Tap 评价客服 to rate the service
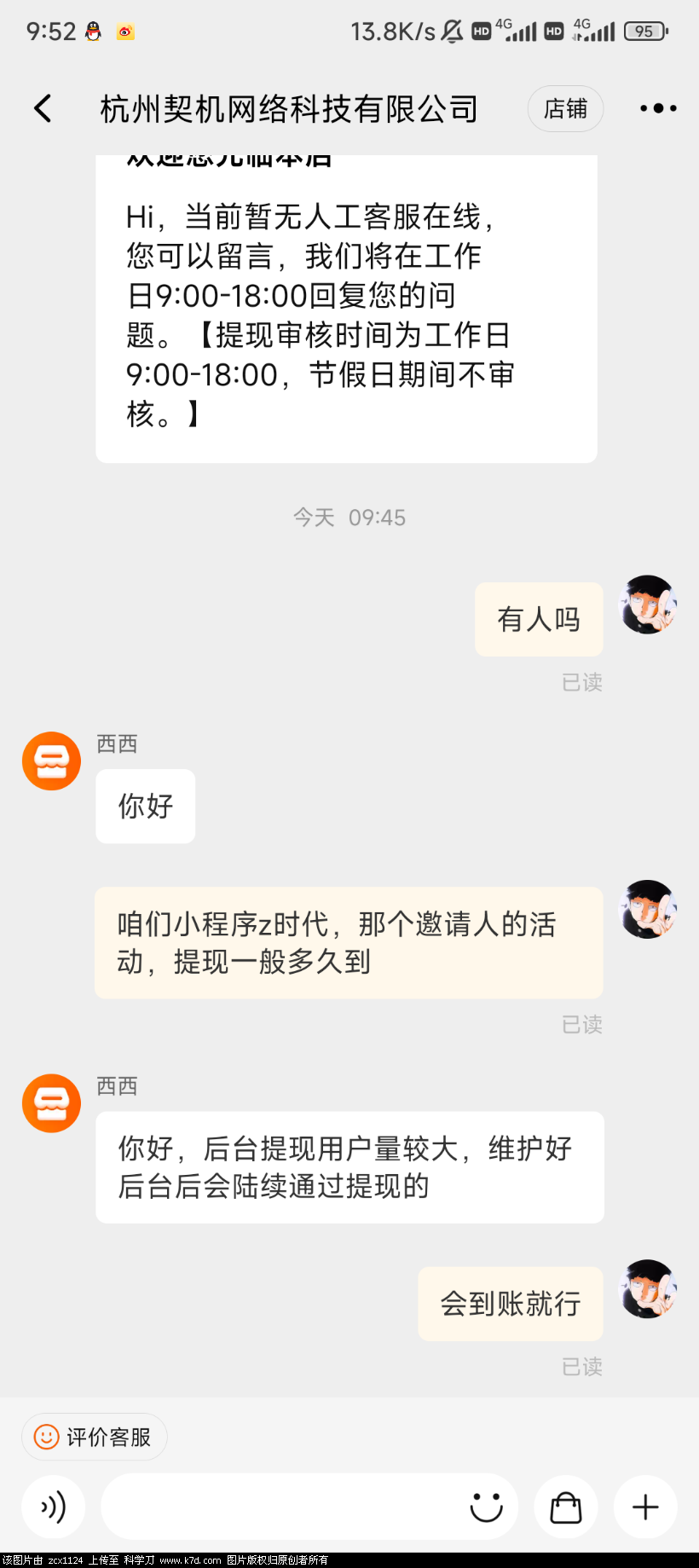This screenshot has width=699, height=1568. tap(95, 1437)
